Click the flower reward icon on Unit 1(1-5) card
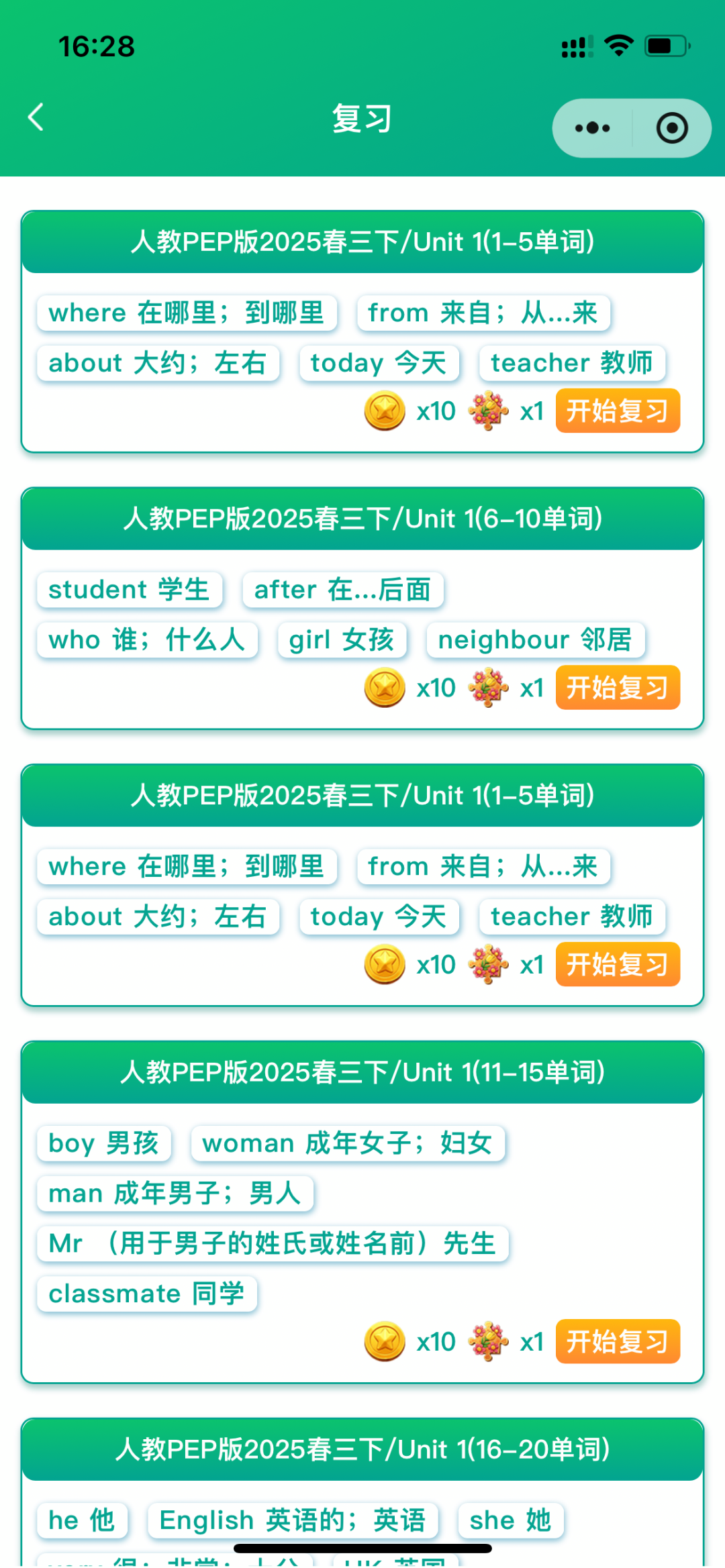The image size is (725, 1568). (x=489, y=411)
